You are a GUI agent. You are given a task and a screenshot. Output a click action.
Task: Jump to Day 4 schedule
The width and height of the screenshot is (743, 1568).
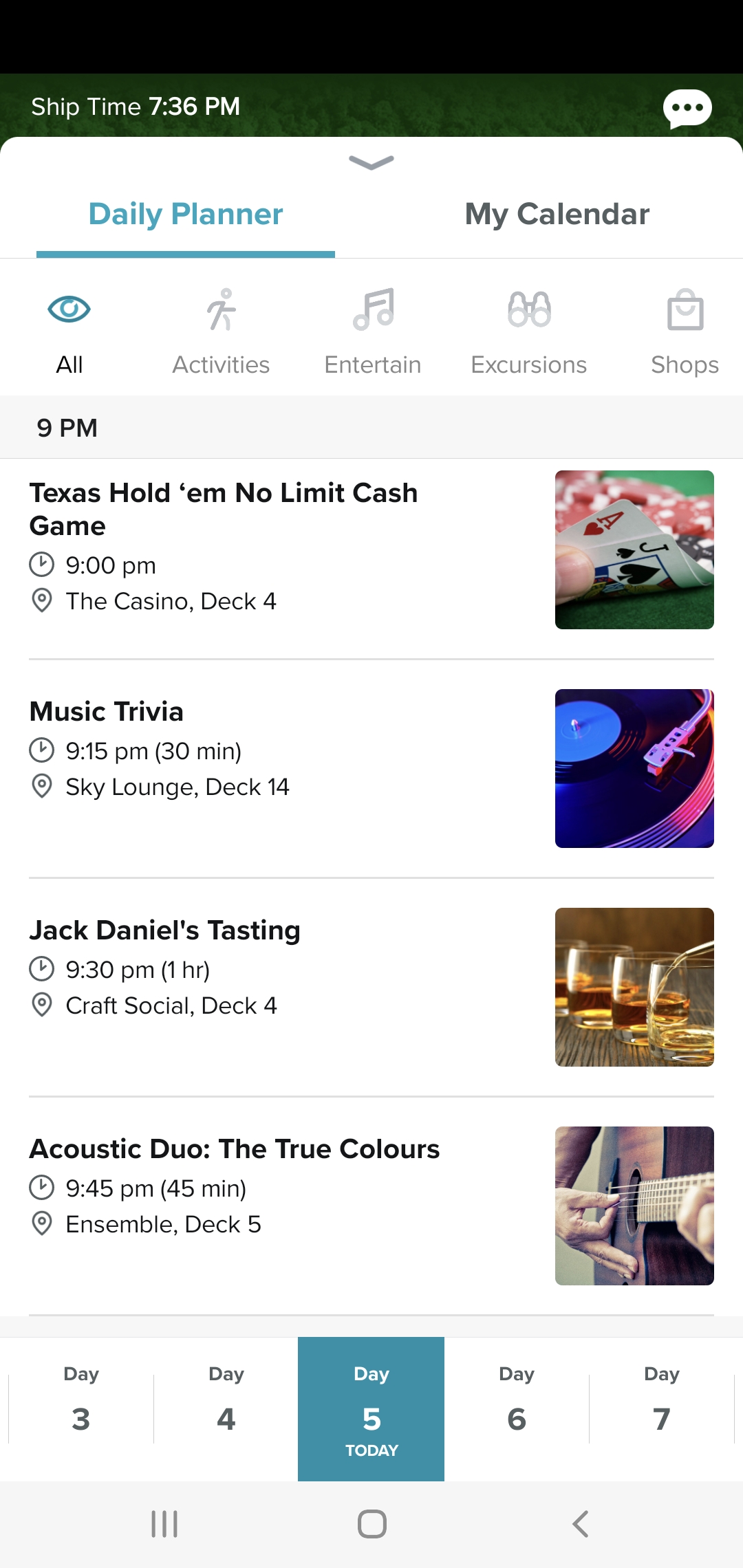pyautogui.click(x=226, y=1407)
